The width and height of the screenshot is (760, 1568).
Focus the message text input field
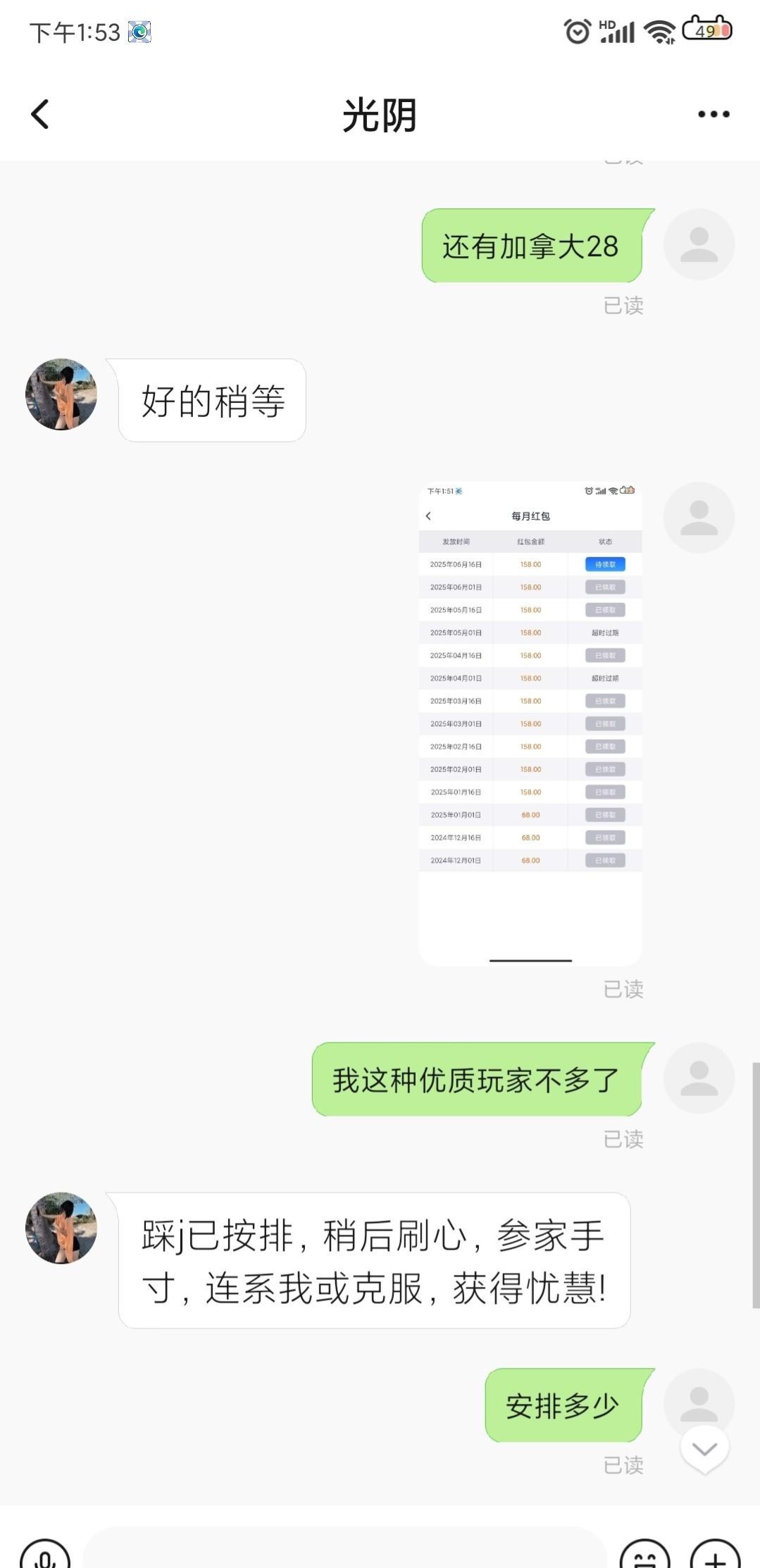click(x=345, y=1550)
